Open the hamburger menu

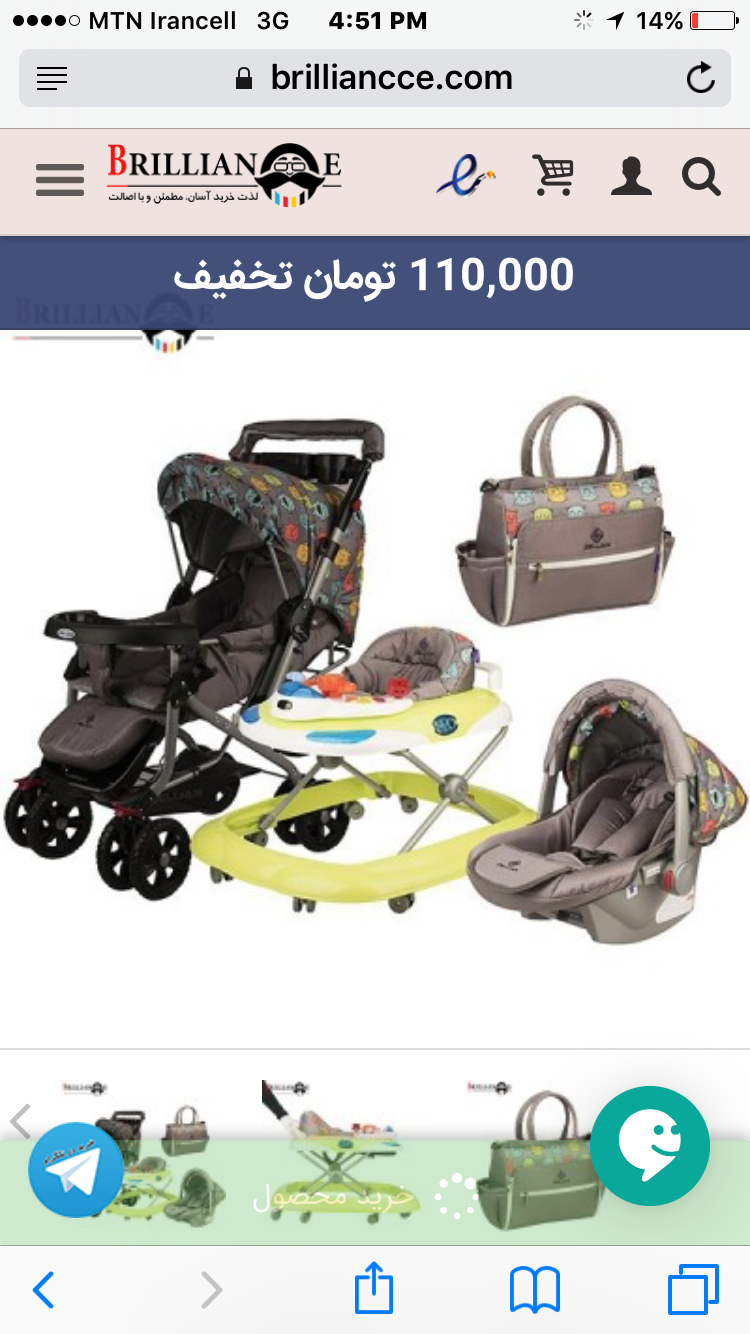pyautogui.click(x=60, y=179)
